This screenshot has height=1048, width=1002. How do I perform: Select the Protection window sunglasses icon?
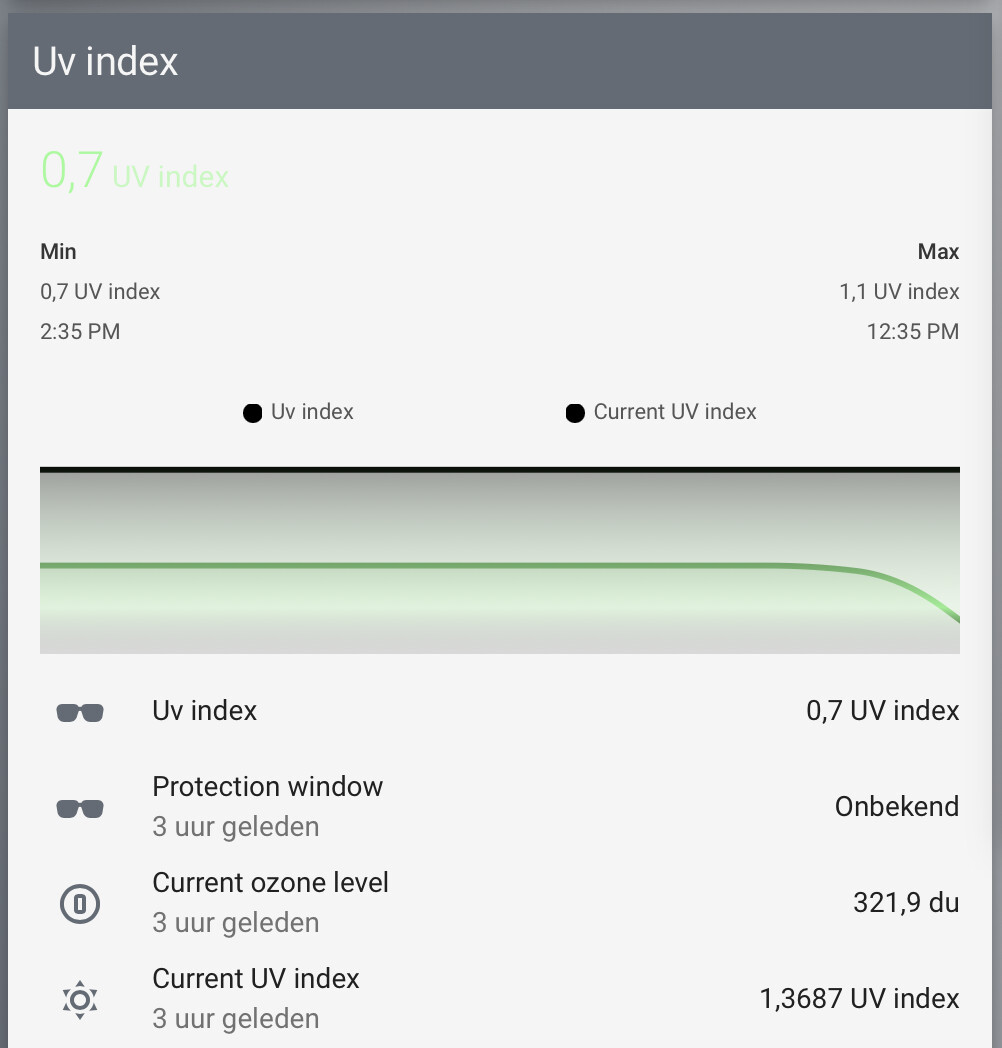click(80, 808)
